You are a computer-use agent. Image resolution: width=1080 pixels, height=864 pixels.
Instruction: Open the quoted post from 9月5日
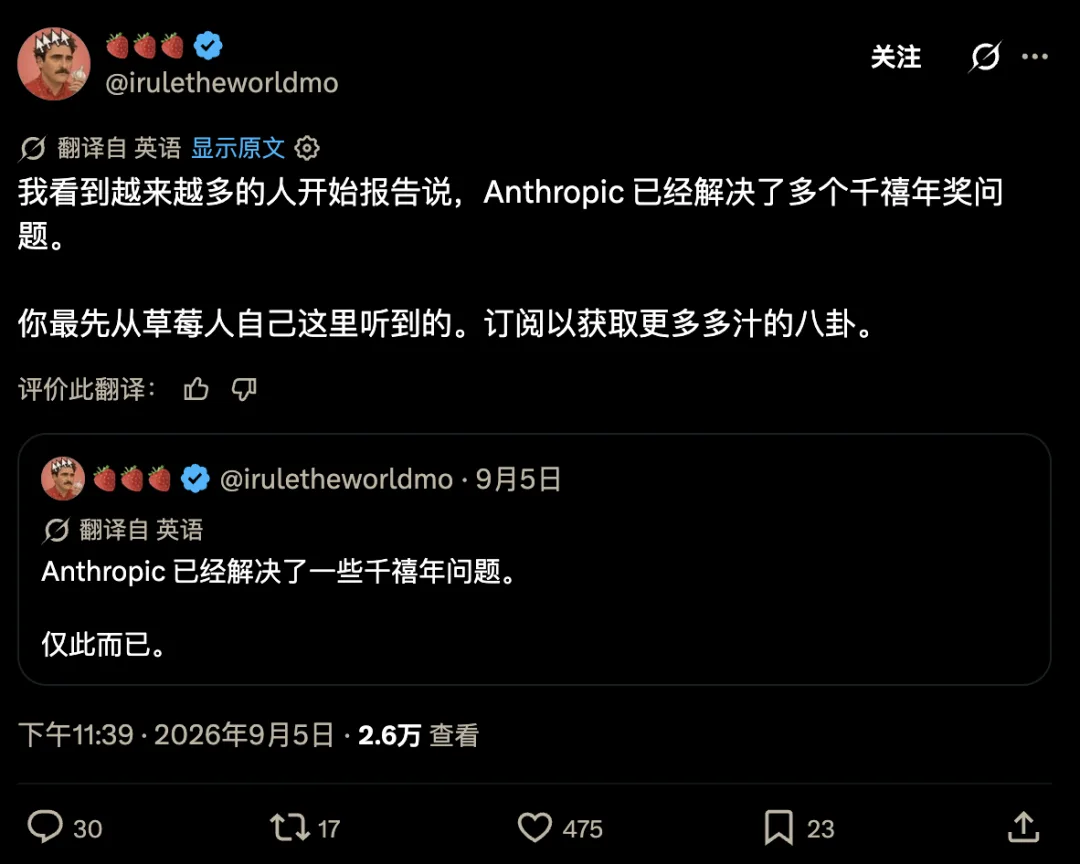pos(534,559)
